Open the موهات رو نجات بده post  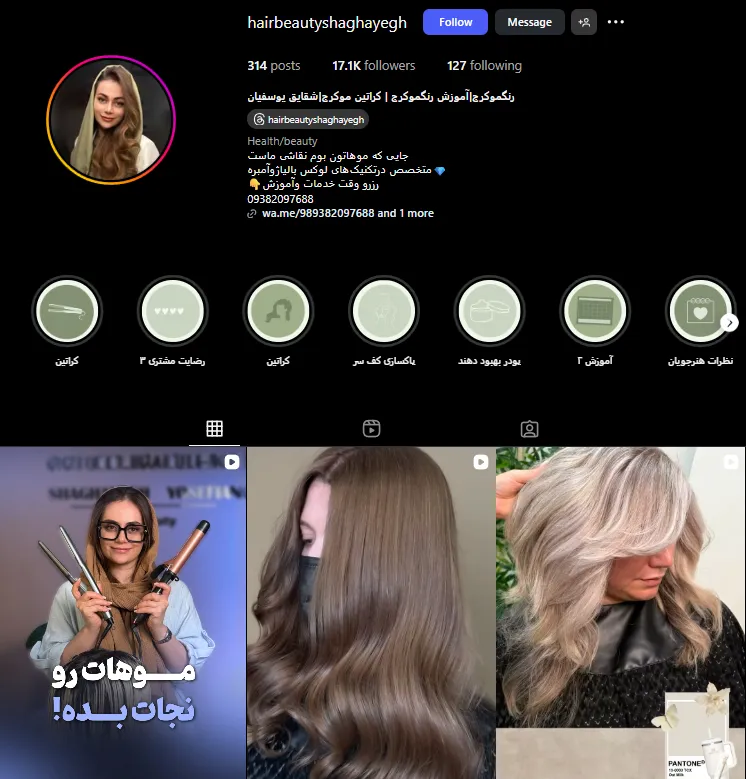coord(123,612)
